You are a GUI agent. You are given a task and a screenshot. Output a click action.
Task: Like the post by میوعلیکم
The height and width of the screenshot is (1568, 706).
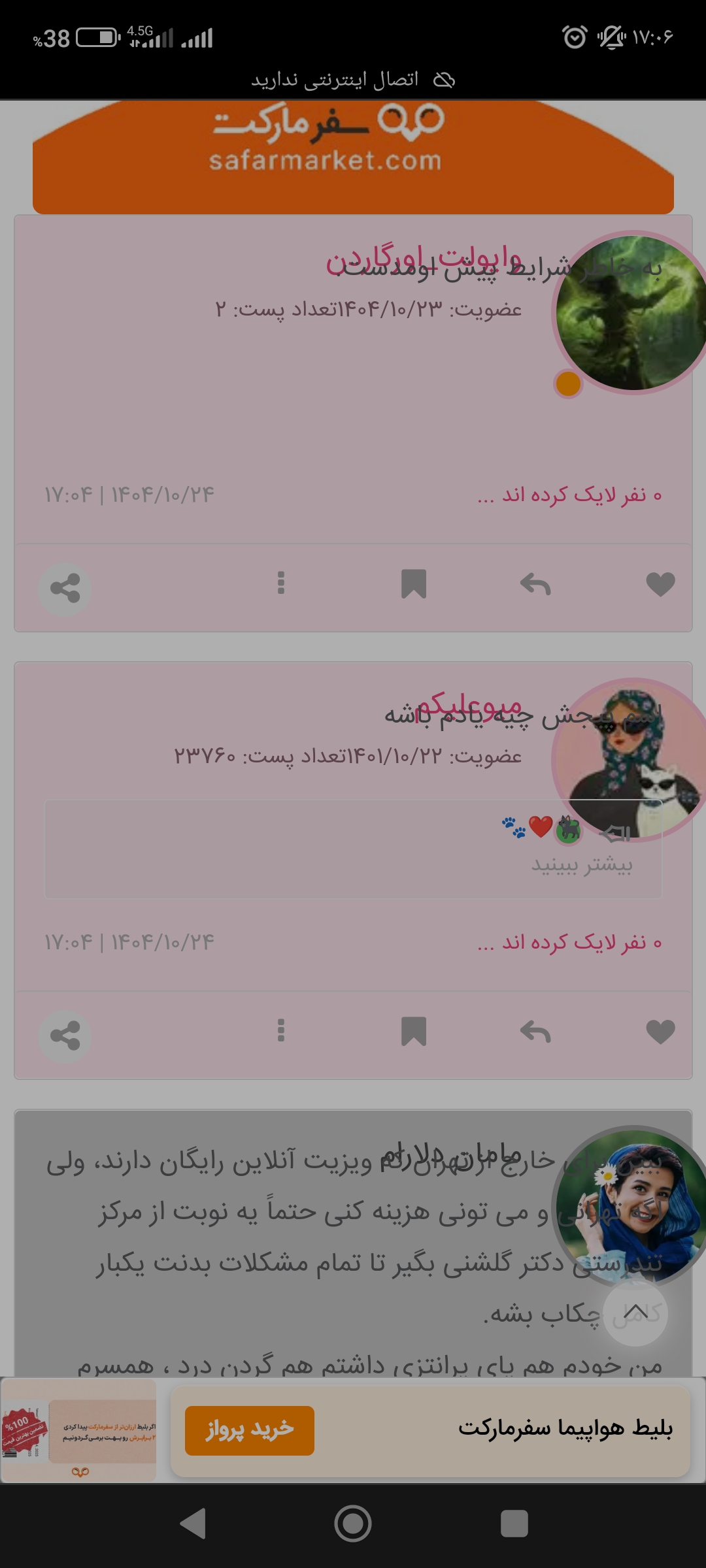pyautogui.click(x=660, y=1032)
